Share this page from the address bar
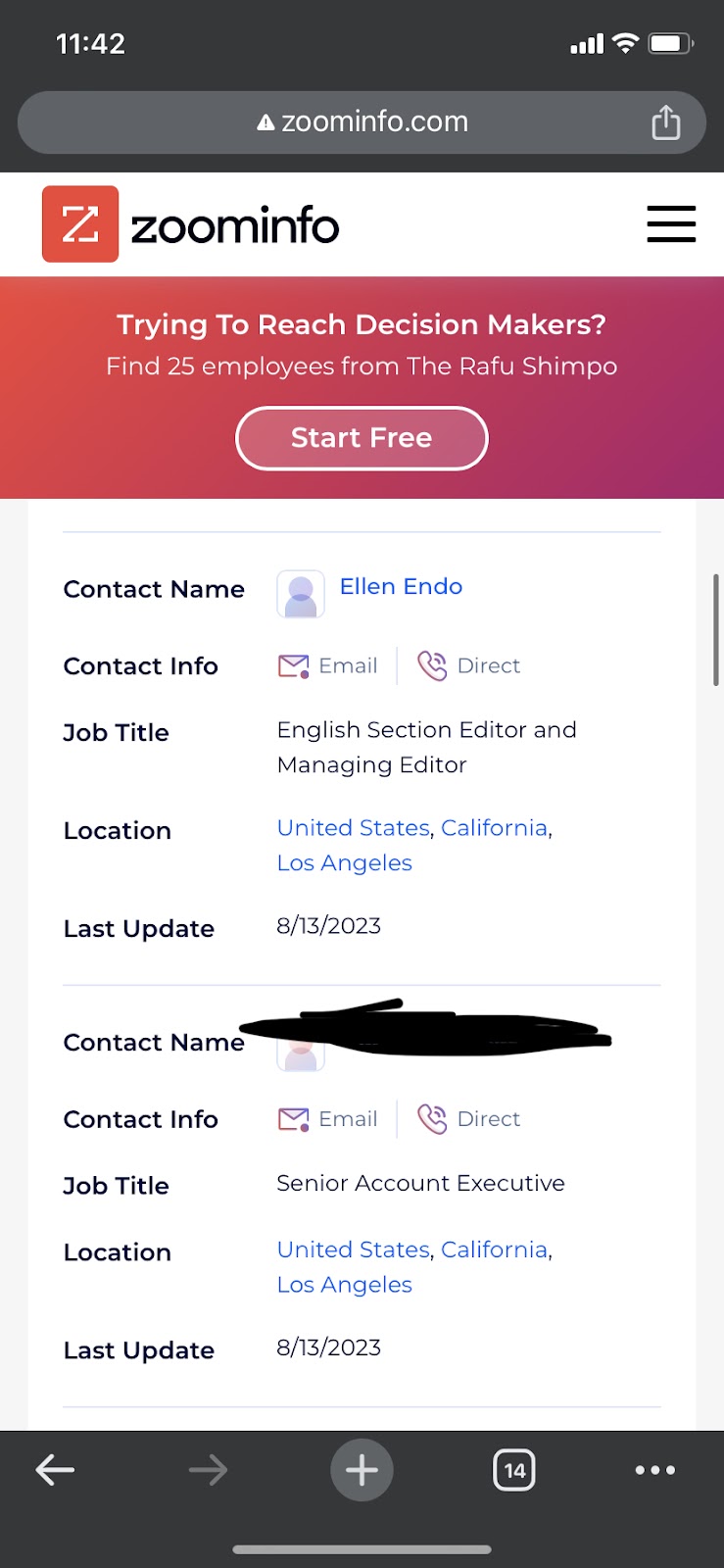The height and width of the screenshot is (1568, 724). pyautogui.click(x=666, y=122)
